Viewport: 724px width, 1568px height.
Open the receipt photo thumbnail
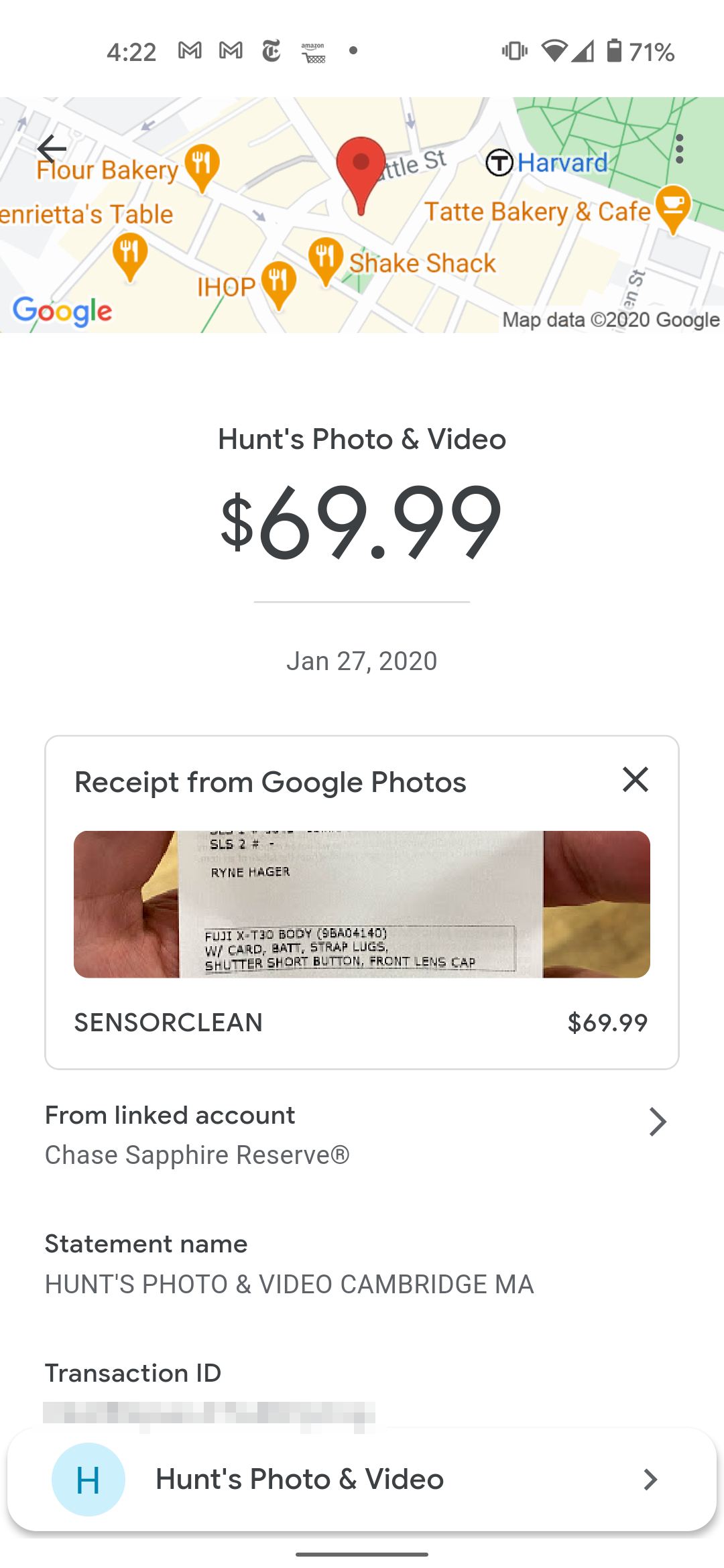[x=361, y=903]
